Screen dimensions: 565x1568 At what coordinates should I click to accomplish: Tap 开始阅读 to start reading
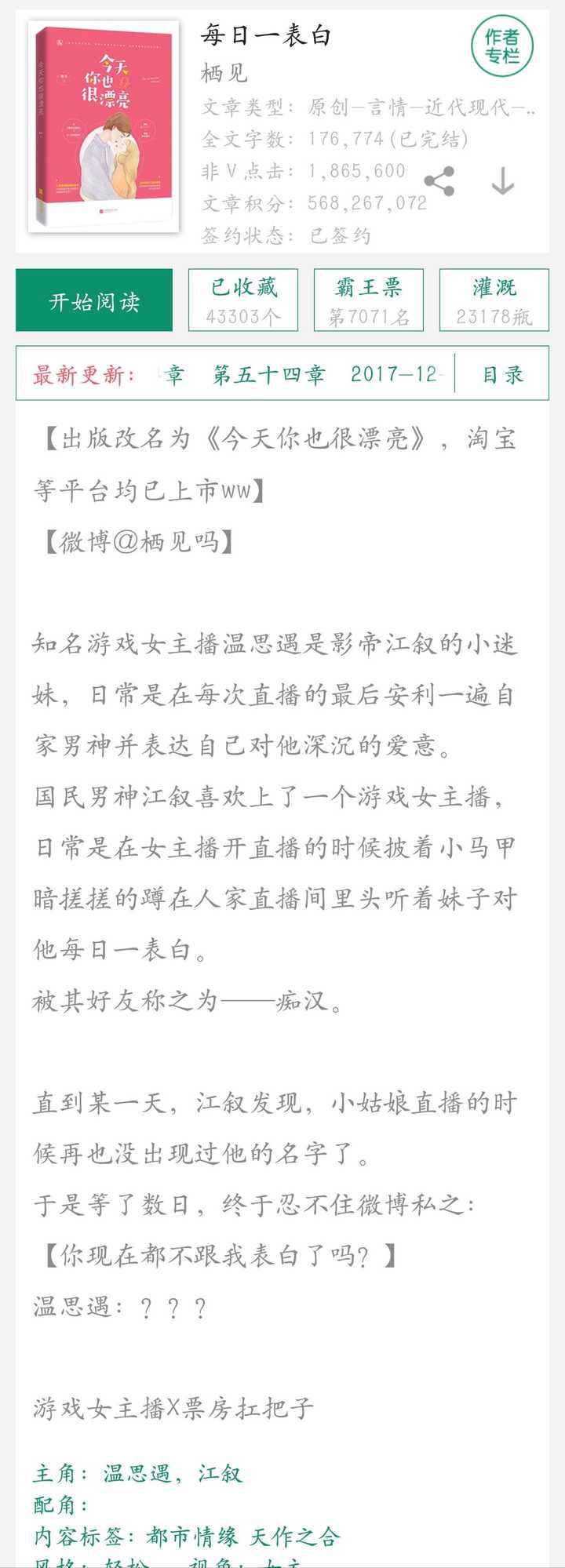(94, 300)
